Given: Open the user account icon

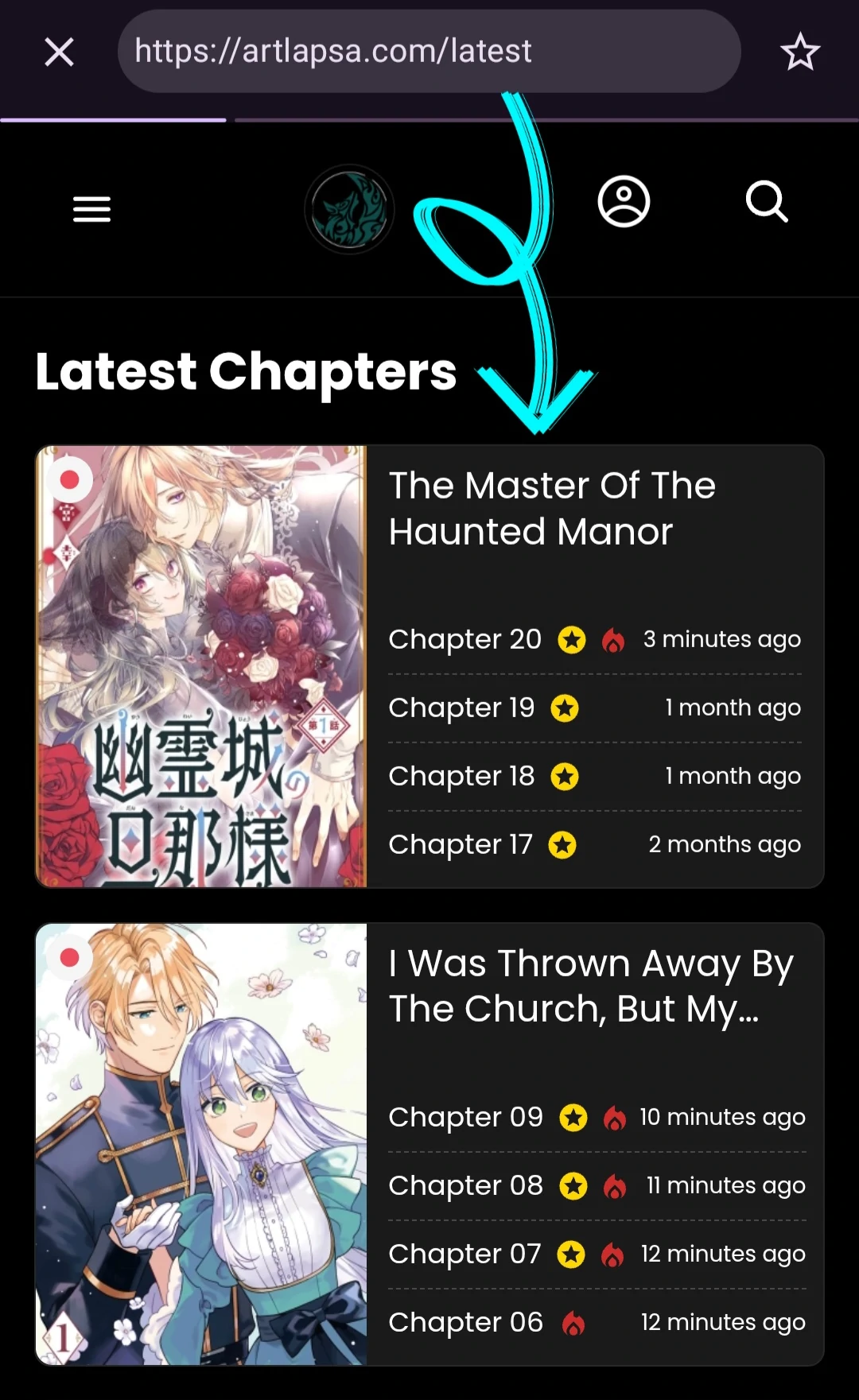Looking at the screenshot, I should click(x=624, y=202).
